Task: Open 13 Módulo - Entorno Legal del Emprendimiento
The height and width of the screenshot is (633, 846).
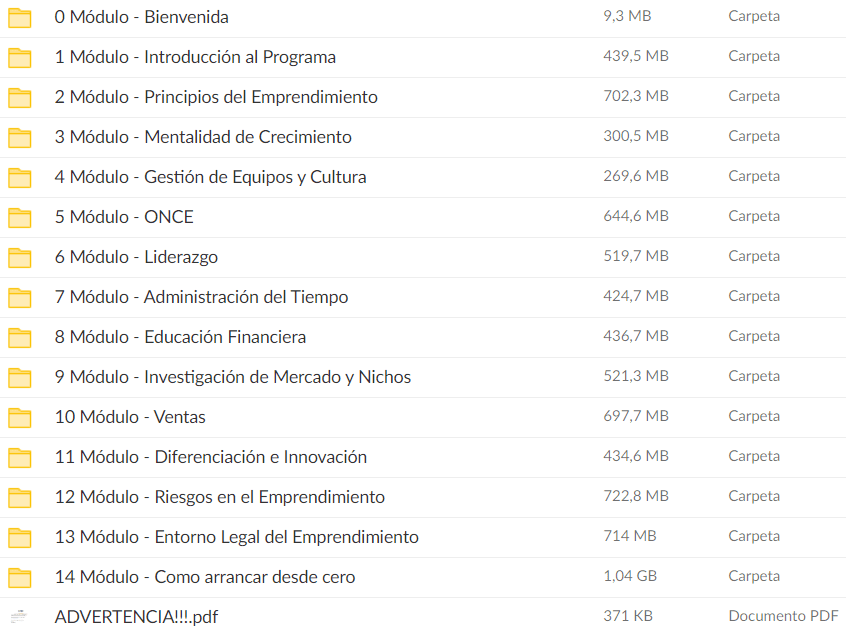Action: click(236, 537)
